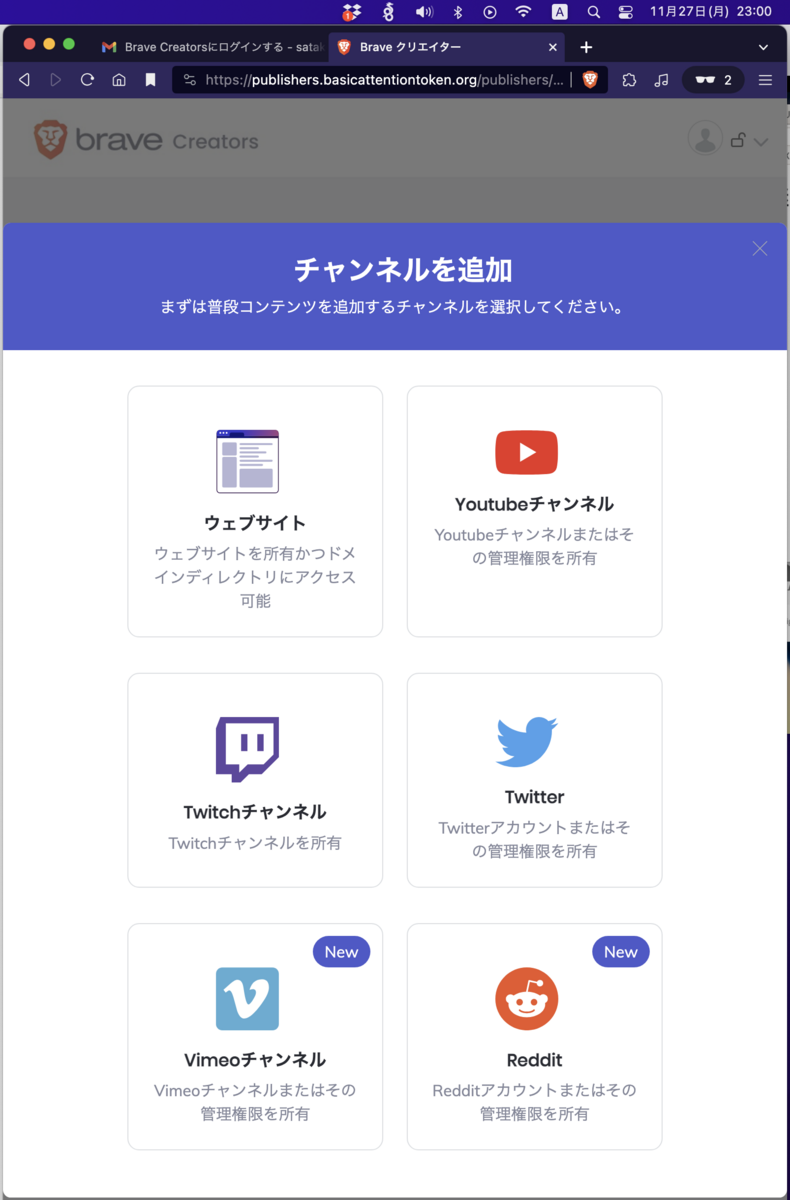
Task: Click the browser extensions puzzle icon
Action: pyautogui.click(x=629, y=80)
